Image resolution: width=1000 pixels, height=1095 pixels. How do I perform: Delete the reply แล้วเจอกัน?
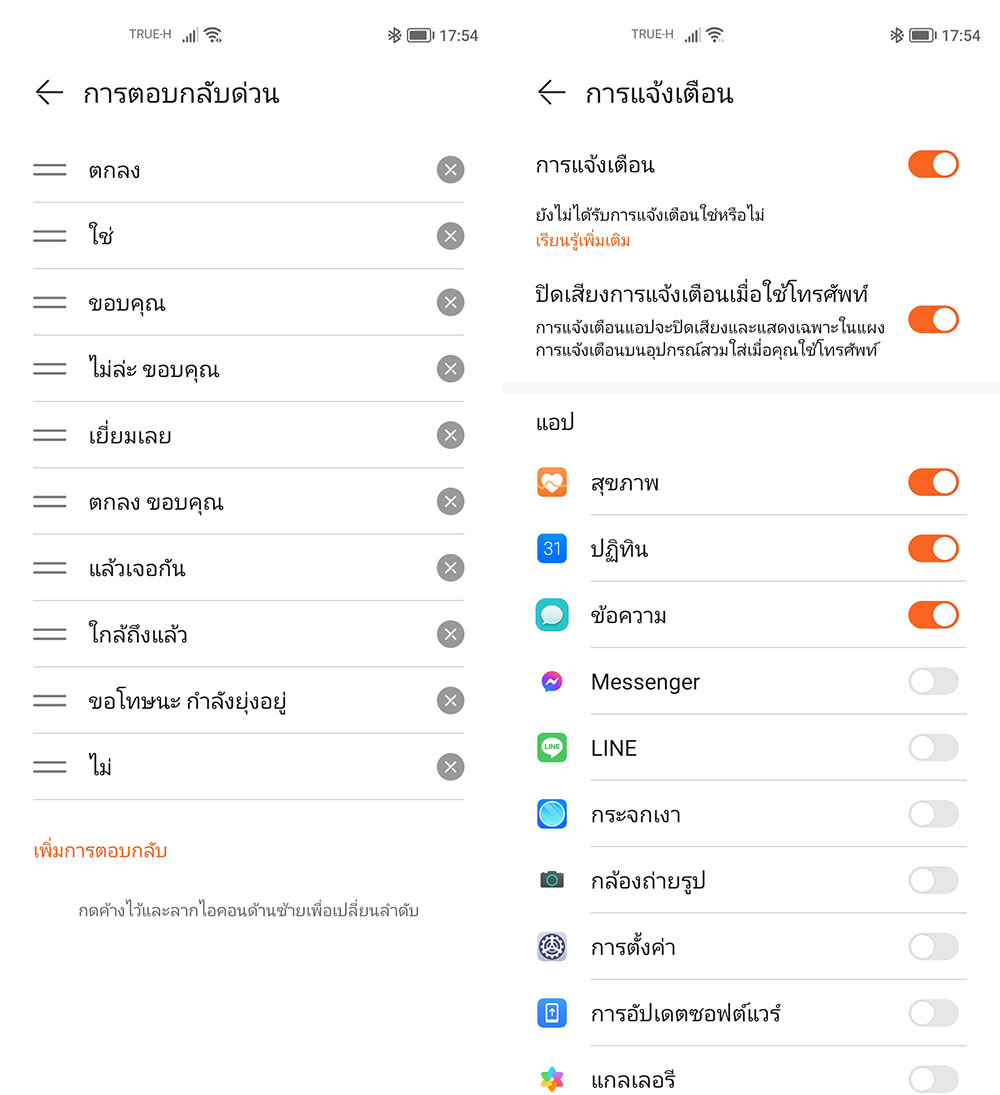(450, 568)
